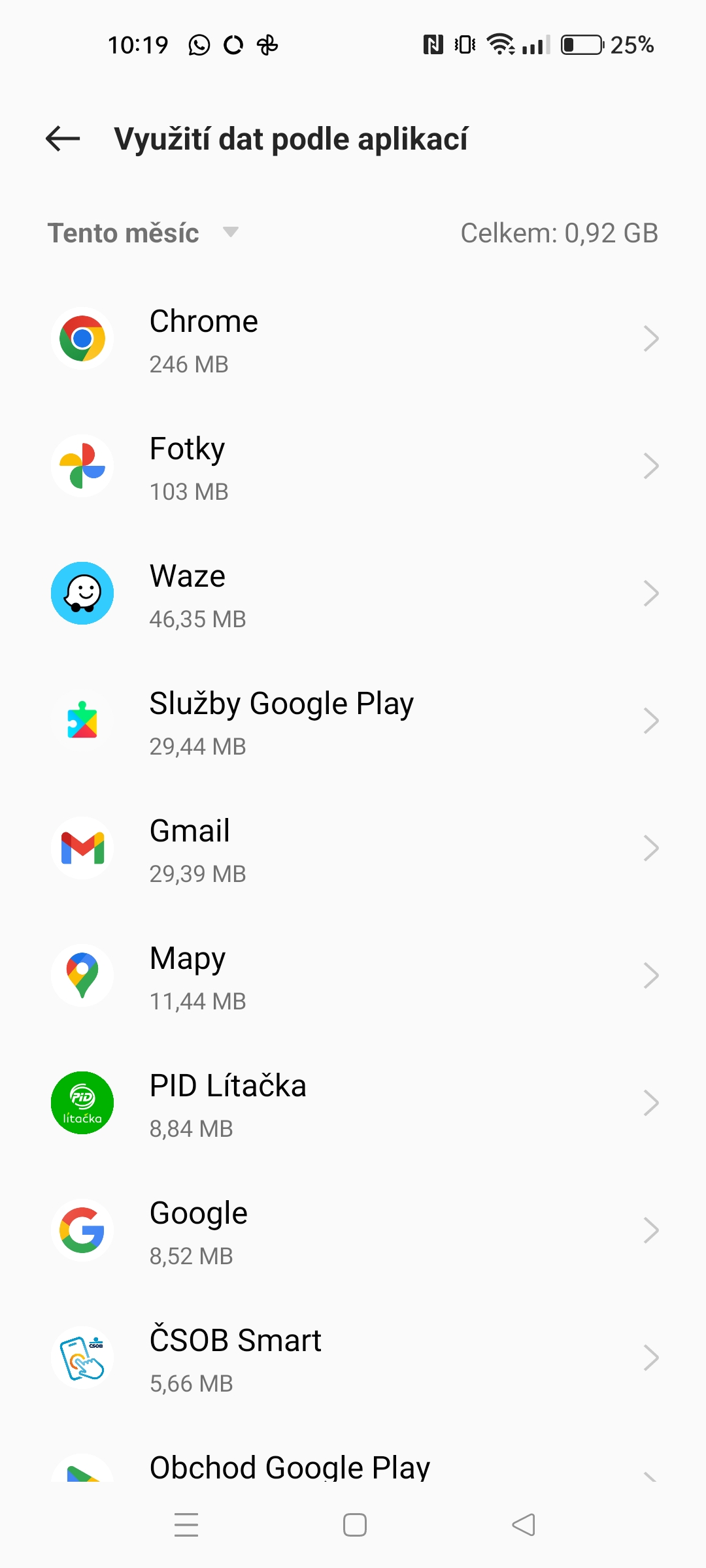Open Gmail data usage details

click(353, 849)
